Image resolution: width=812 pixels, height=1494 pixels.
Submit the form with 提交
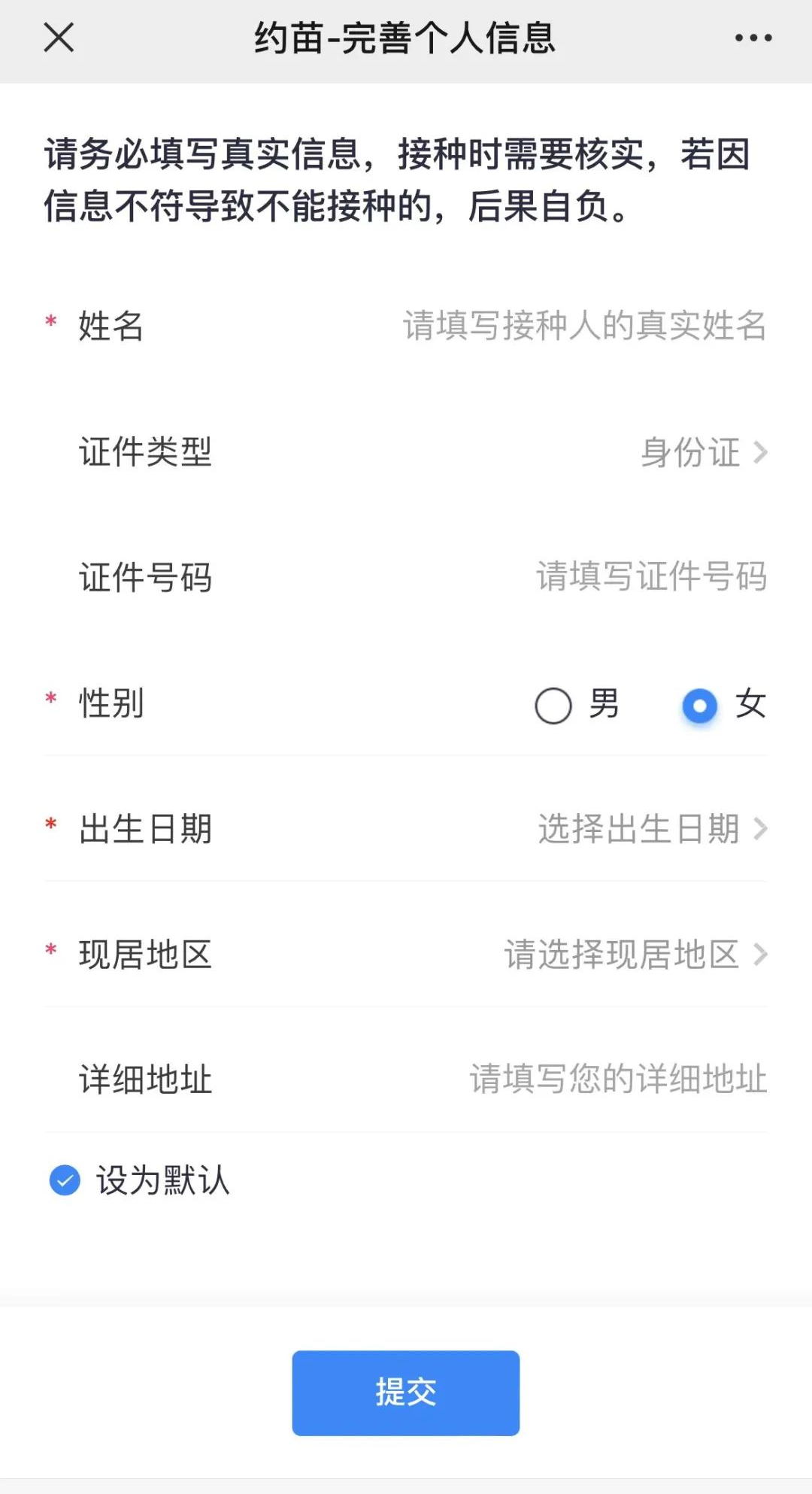point(405,1392)
